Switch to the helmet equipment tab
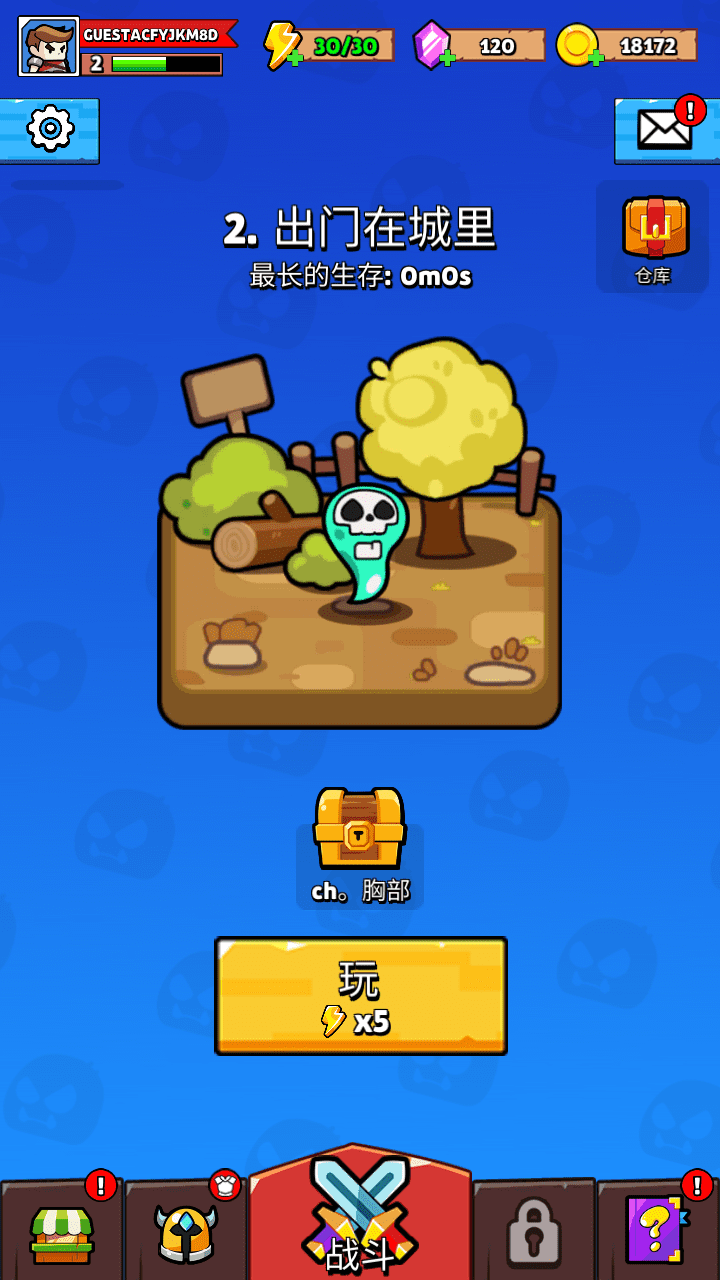Screen dimensions: 720x1280 point(185,1233)
